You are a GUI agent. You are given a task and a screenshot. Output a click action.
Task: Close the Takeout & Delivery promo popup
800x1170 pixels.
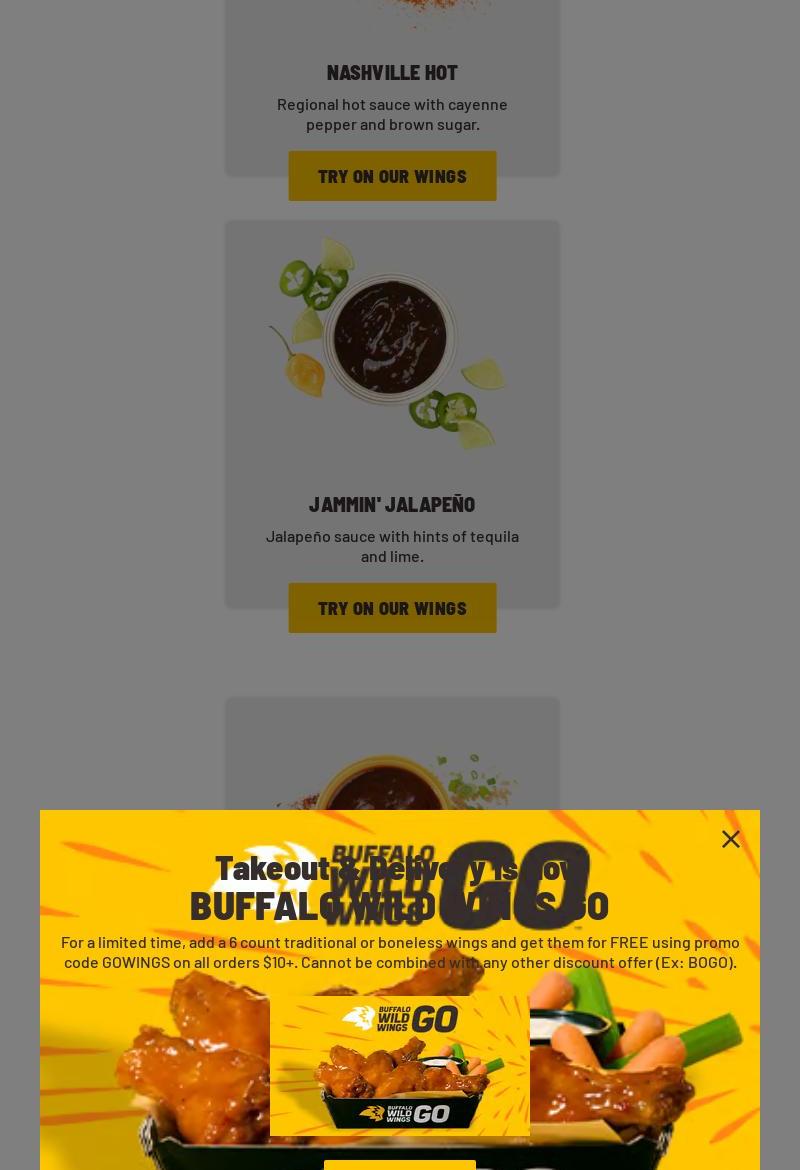coord(731,839)
